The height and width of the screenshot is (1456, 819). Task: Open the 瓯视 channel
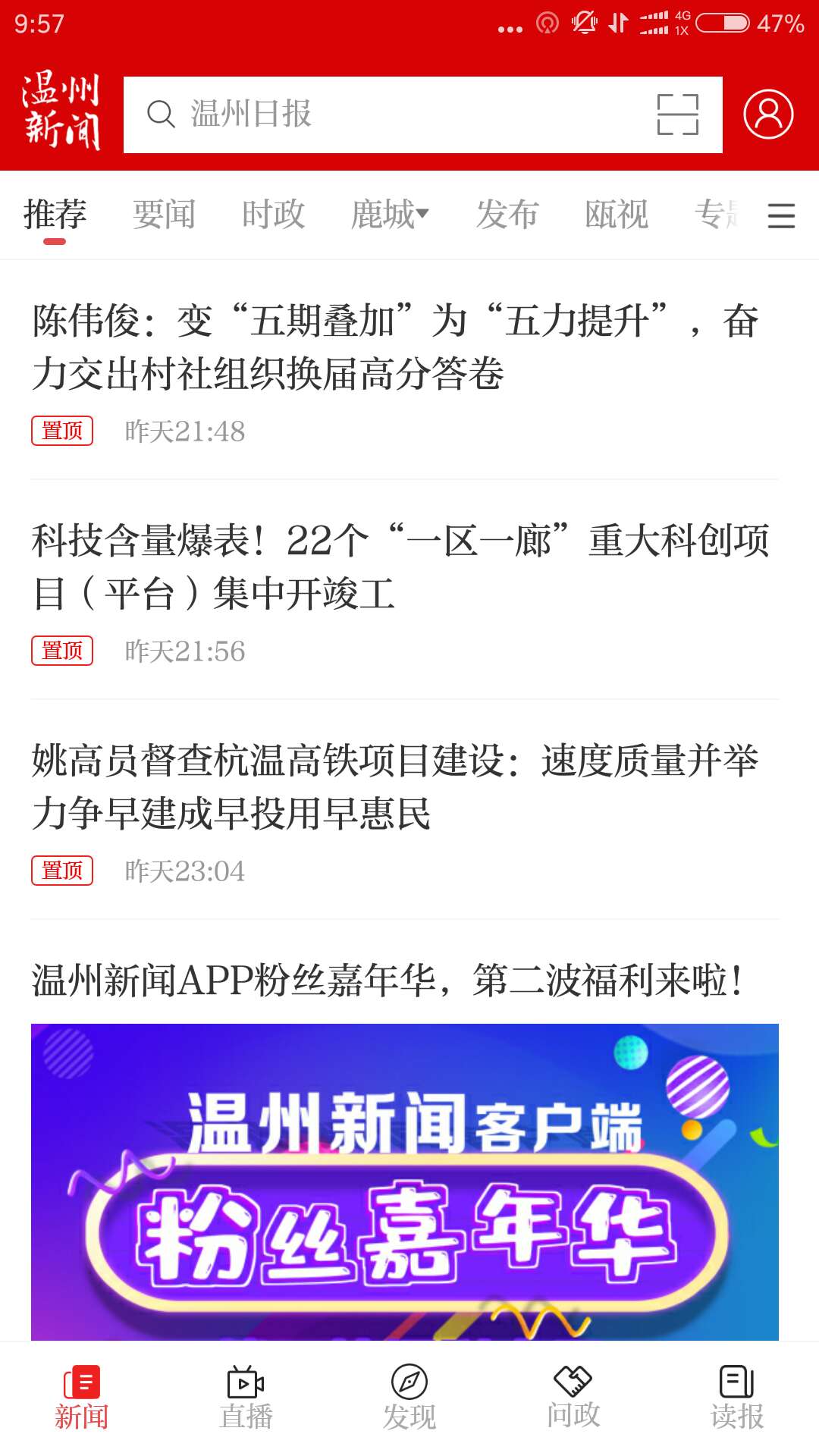pyautogui.click(x=617, y=214)
